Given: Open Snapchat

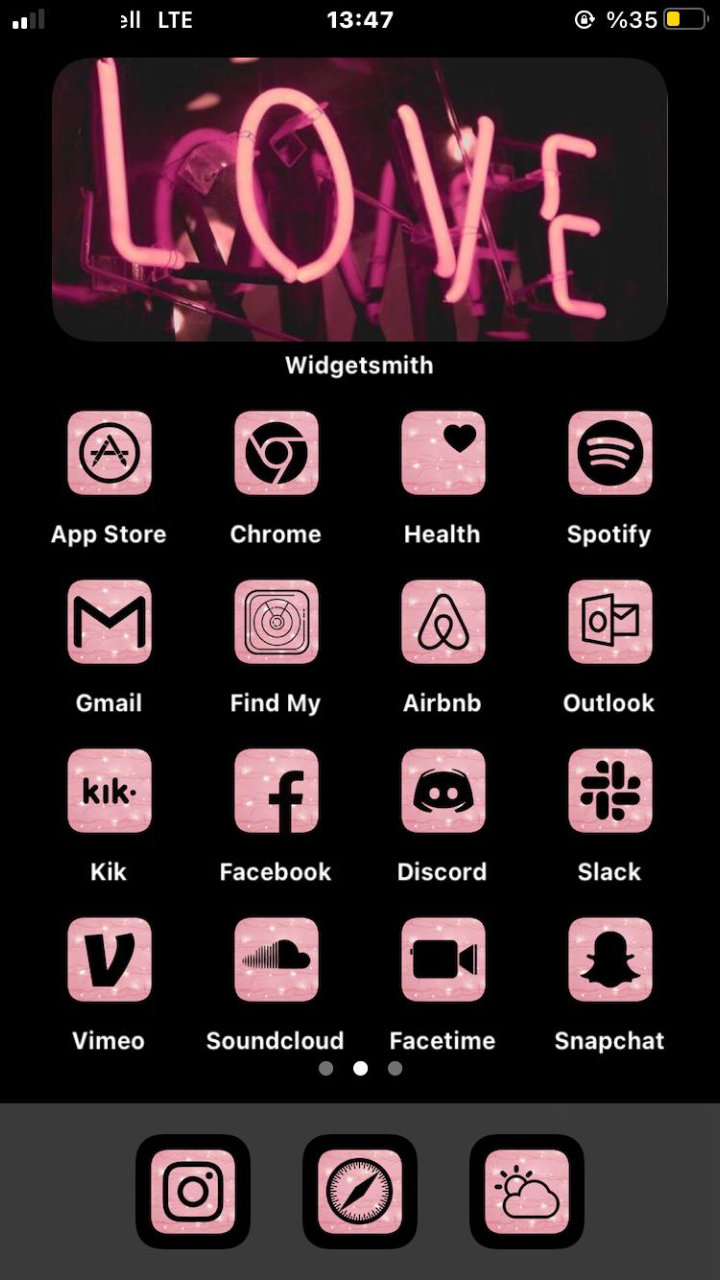Looking at the screenshot, I should [x=610, y=960].
